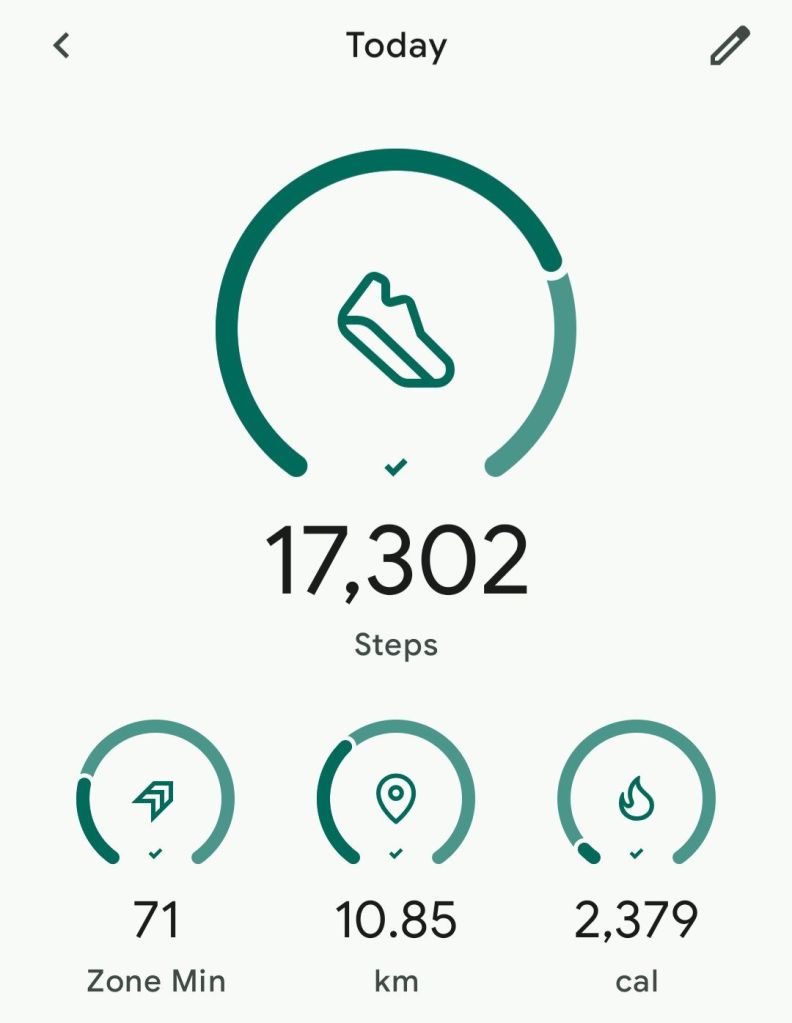
Task: Tap the pencil edit icon
Action: [x=729, y=46]
